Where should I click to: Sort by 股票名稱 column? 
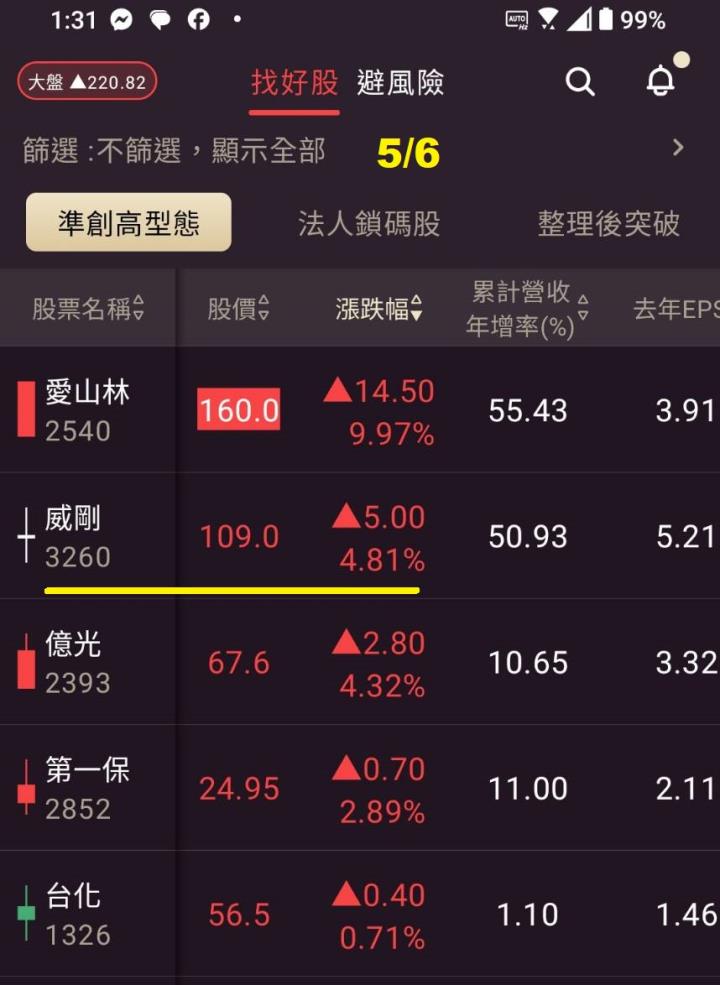click(x=88, y=309)
